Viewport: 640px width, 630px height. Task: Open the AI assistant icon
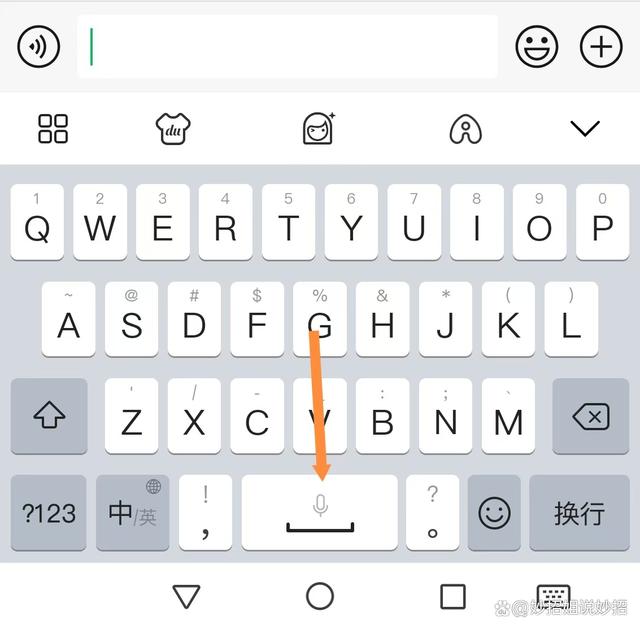(x=465, y=128)
